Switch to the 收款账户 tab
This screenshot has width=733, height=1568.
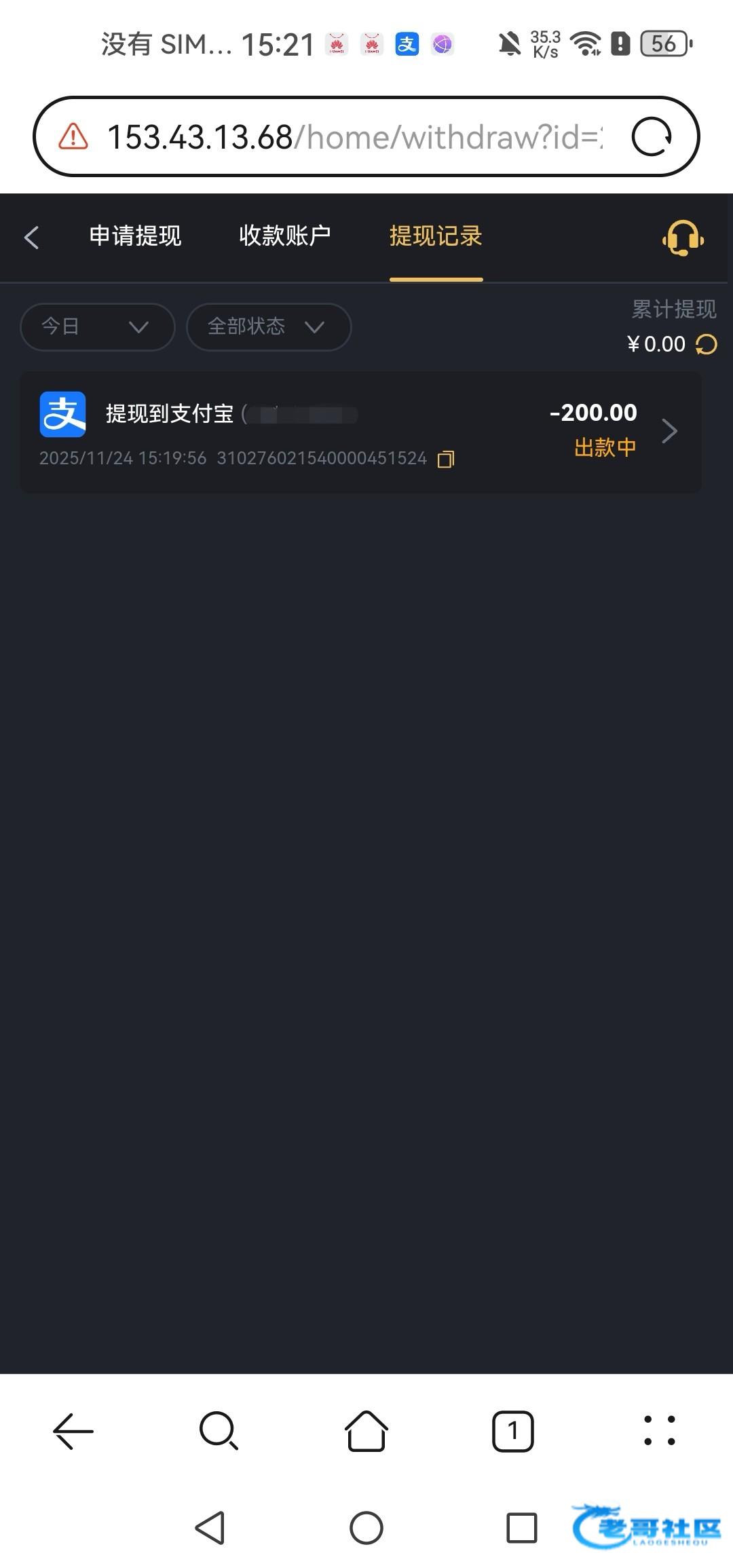coord(285,236)
